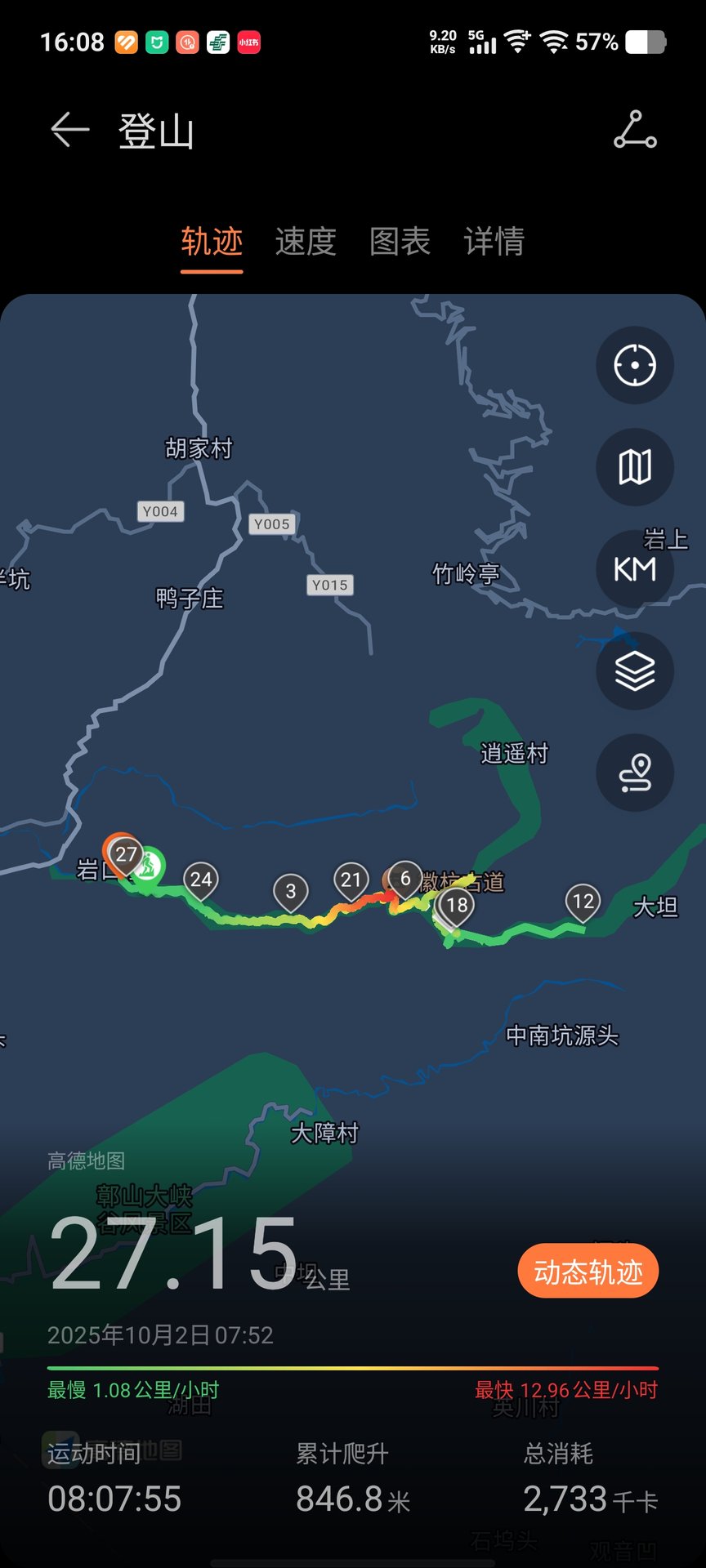Screen dimensions: 706x1568
Task: Recenter the map with the crosshair button
Action: pos(635,364)
